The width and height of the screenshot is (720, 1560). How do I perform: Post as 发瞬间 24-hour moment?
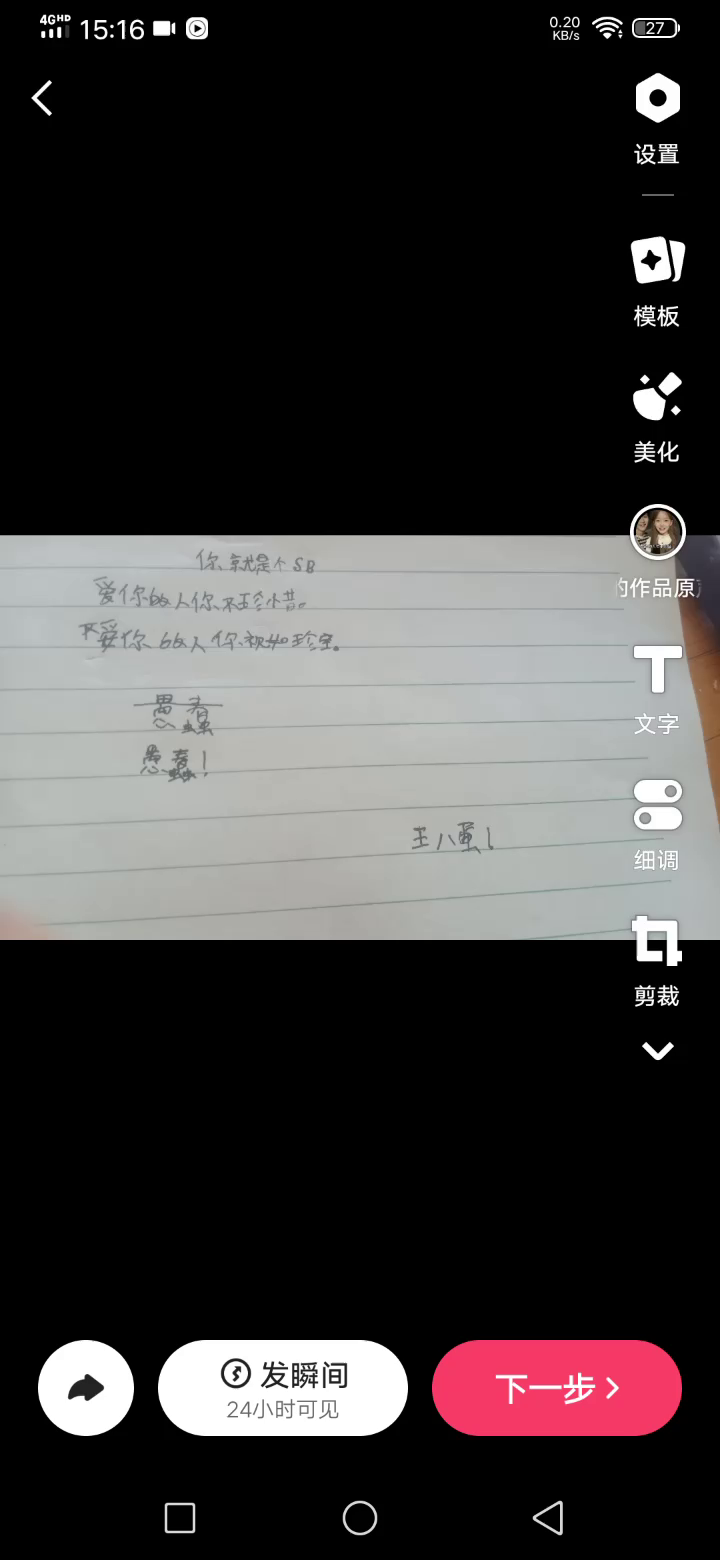pos(283,1388)
